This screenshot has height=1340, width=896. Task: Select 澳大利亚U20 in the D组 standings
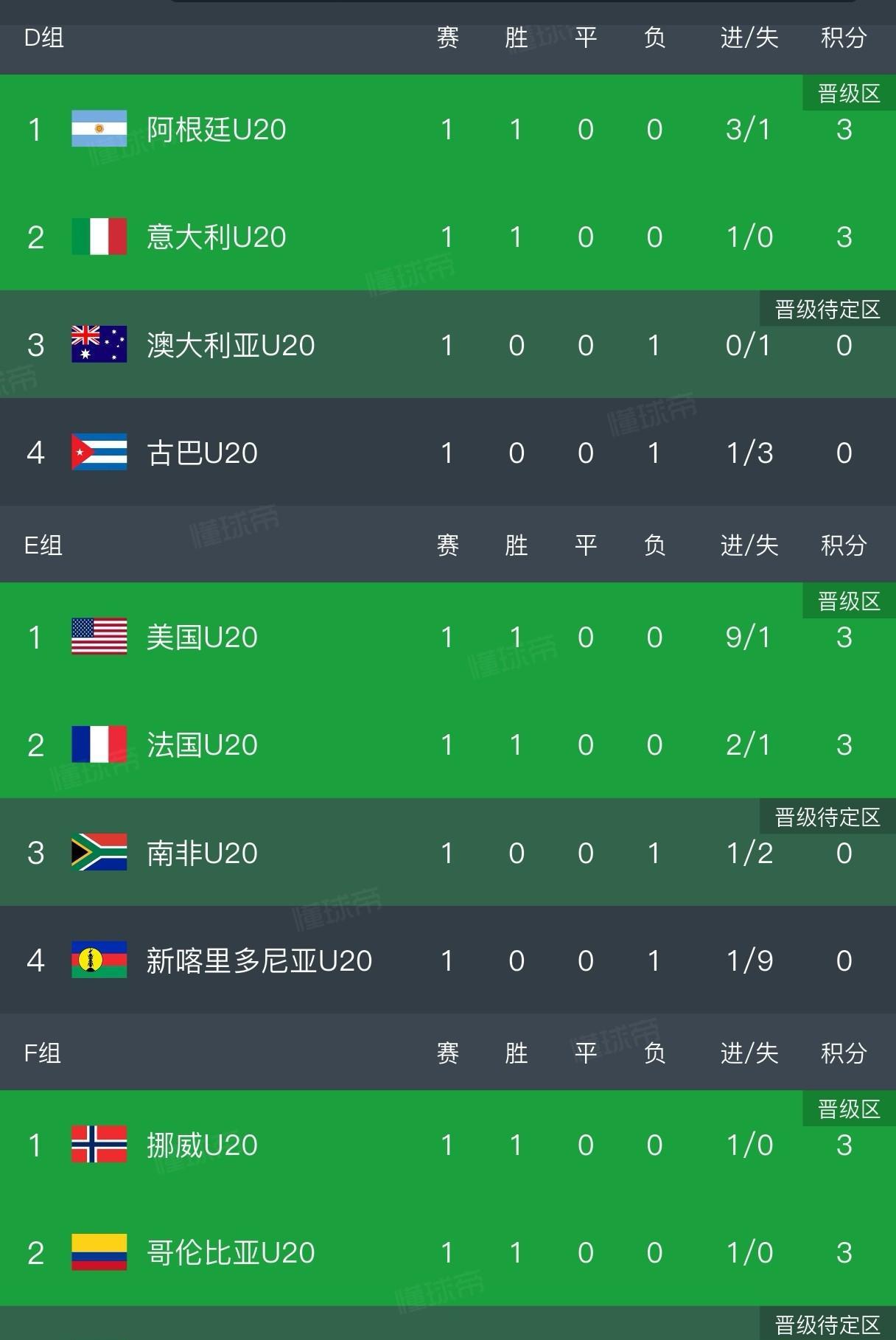448,344
